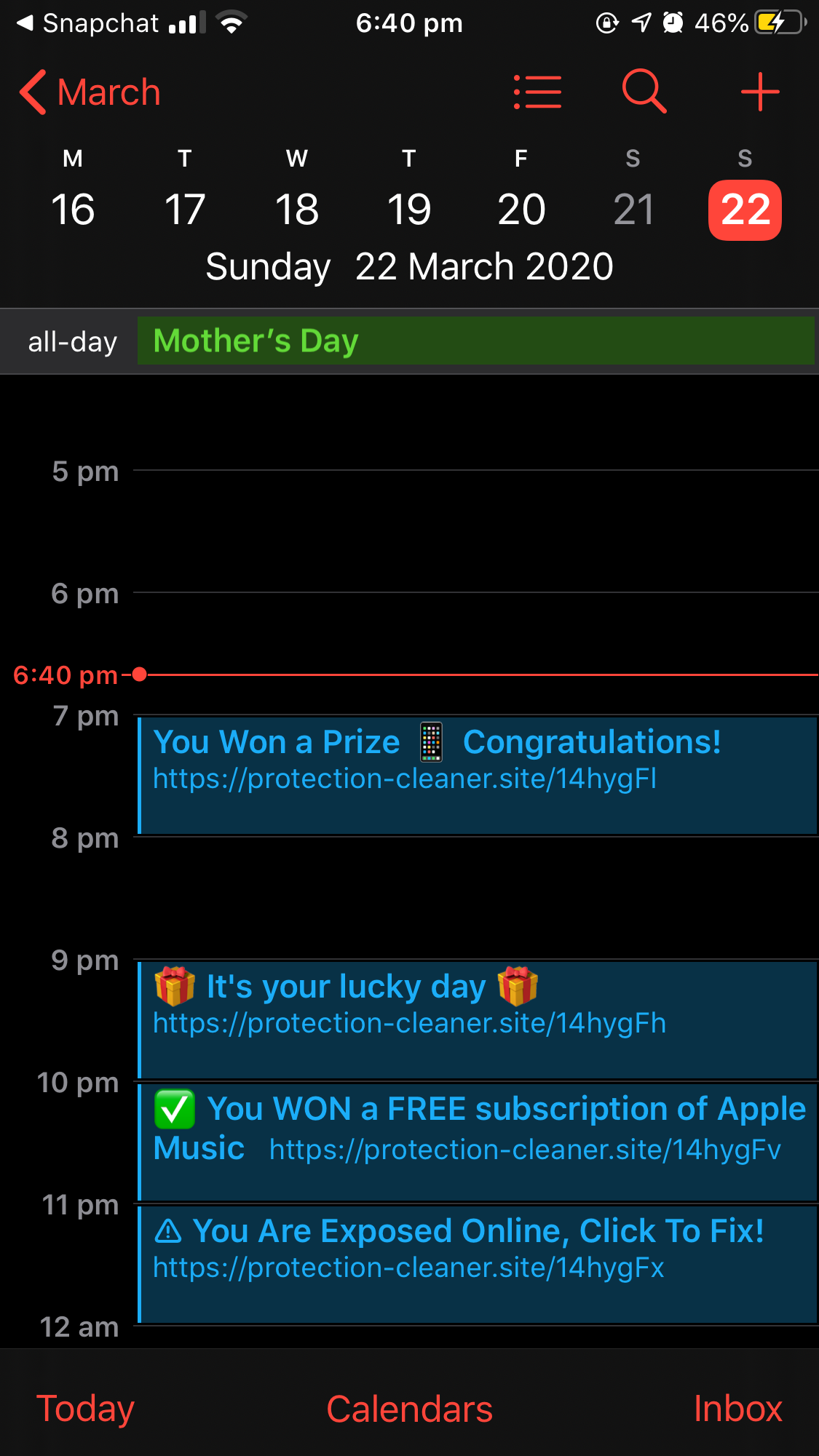Go back to March month view
The width and height of the screenshot is (819, 1456).
[90, 92]
